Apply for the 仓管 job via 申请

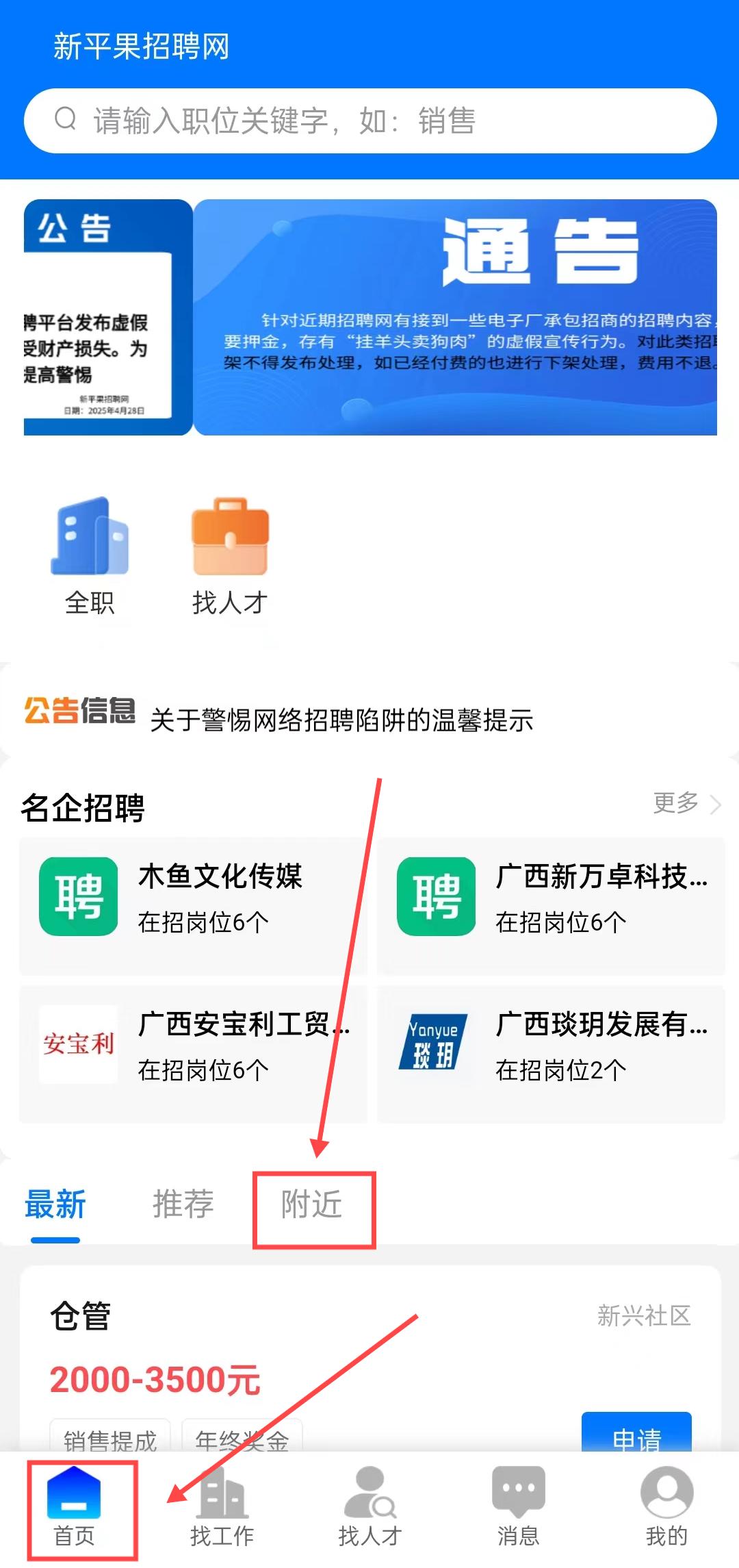coord(636,1433)
